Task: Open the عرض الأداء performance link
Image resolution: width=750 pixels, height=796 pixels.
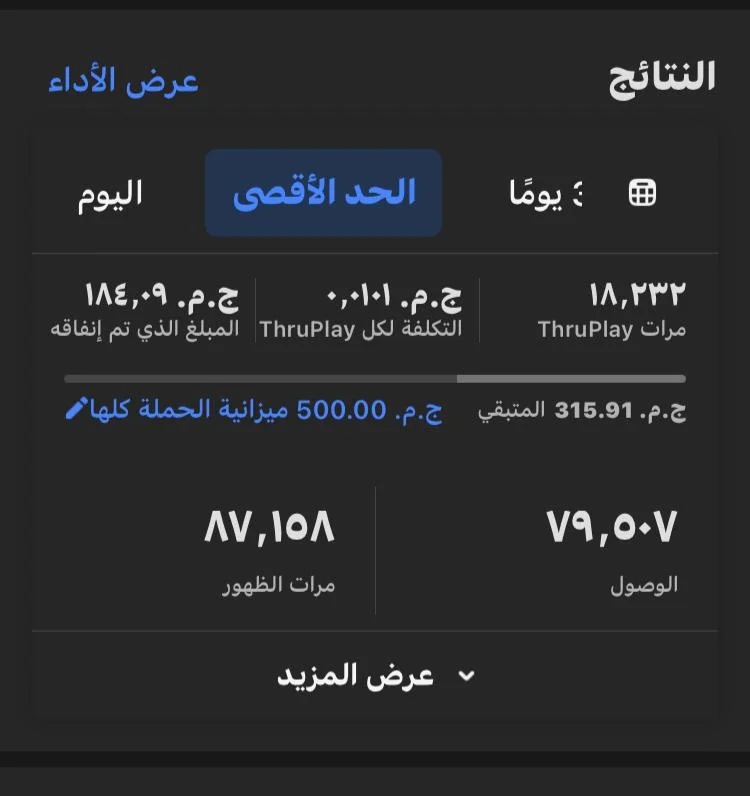Action: (123, 81)
